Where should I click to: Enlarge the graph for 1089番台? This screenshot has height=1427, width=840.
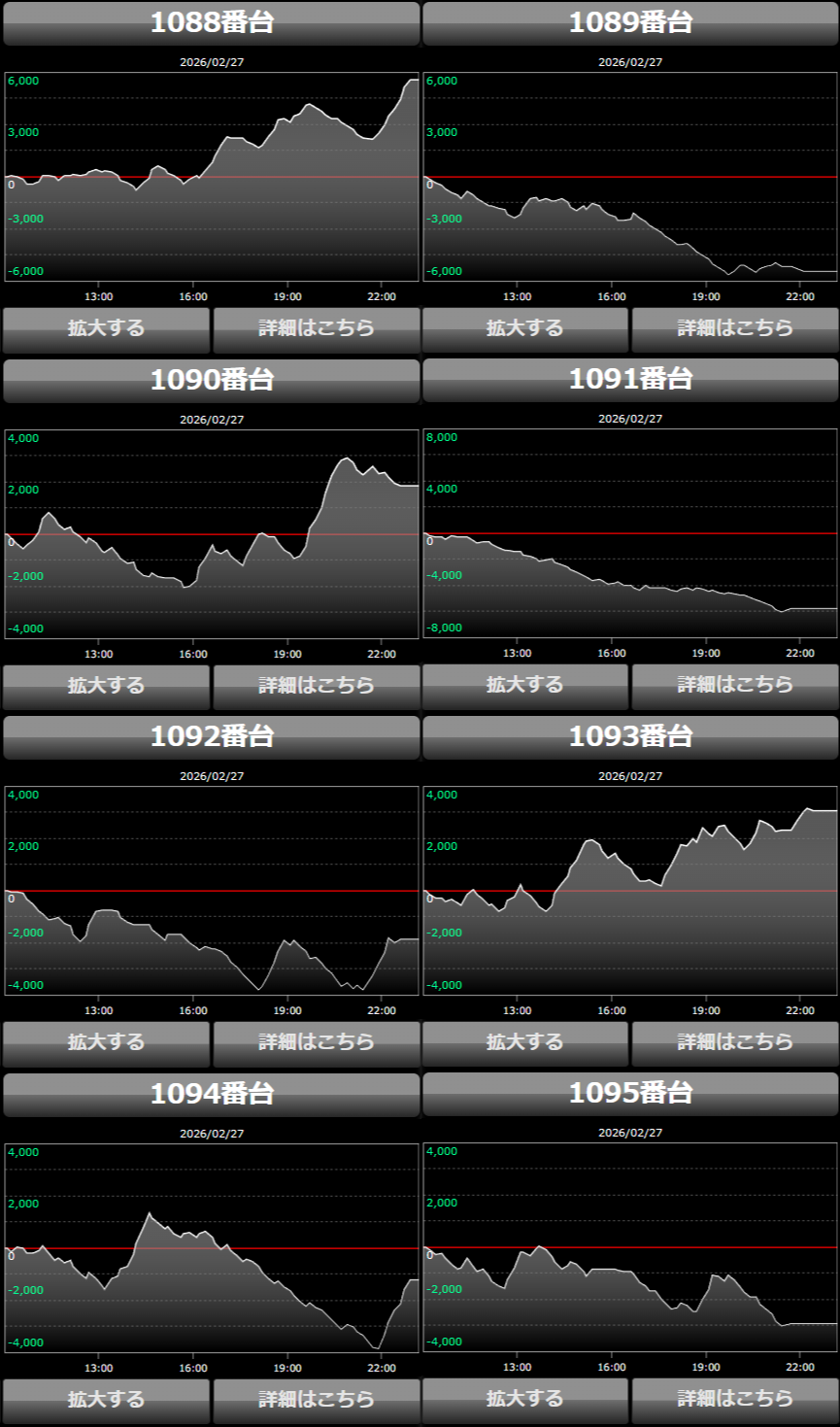(524, 328)
